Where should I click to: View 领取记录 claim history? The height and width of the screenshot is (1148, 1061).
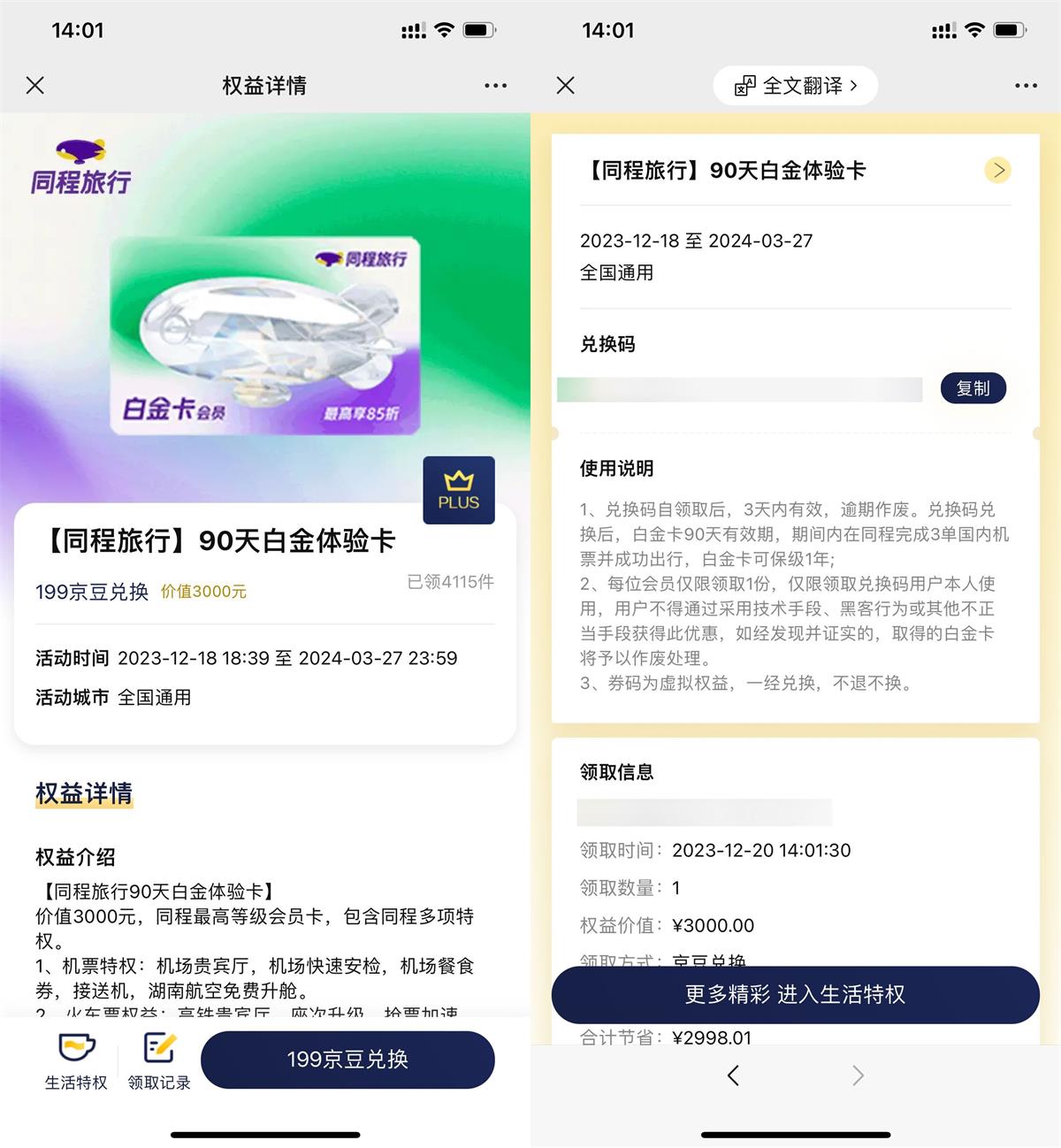(x=159, y=1060)
